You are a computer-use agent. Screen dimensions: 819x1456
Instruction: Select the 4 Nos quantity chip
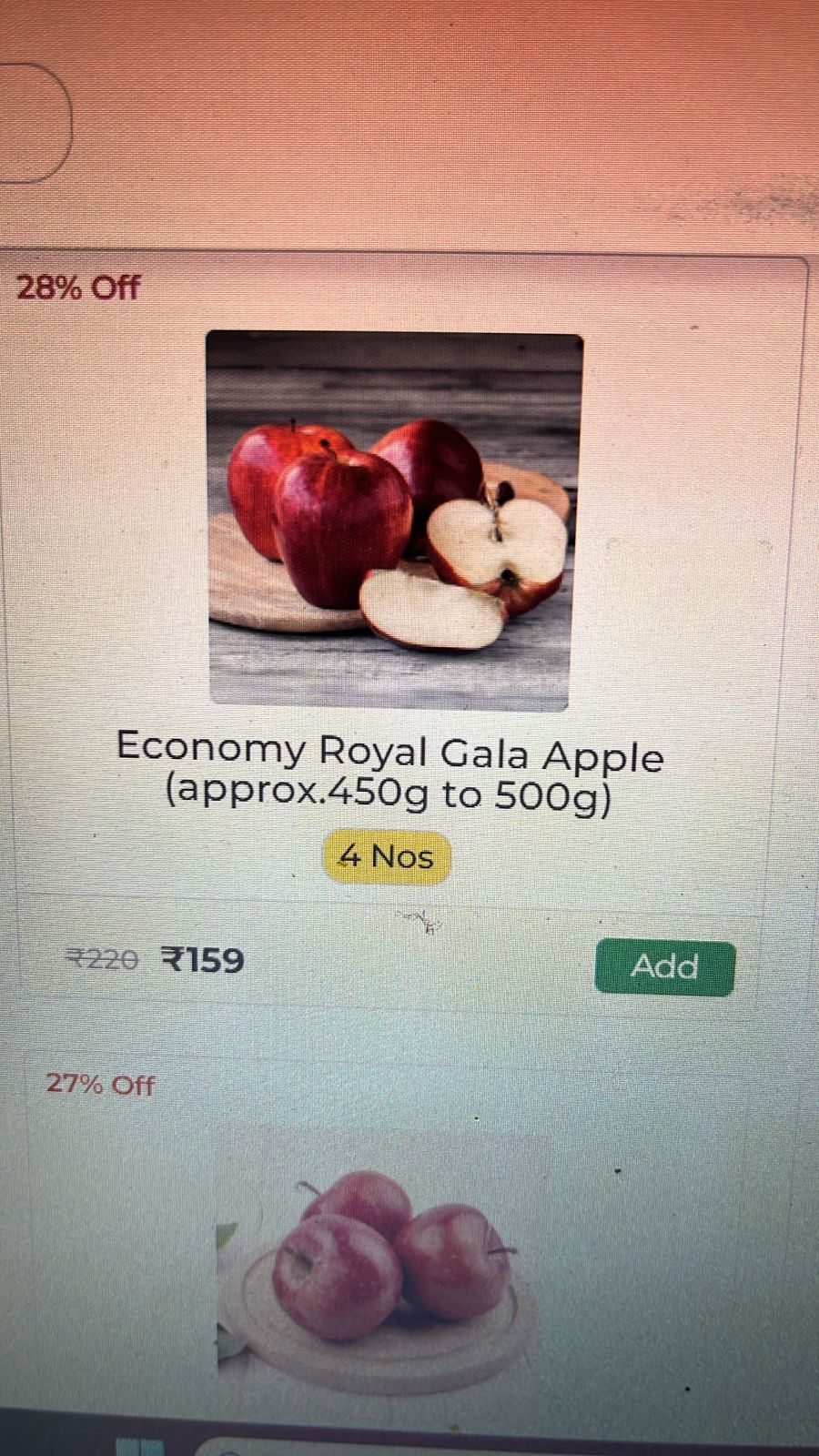tap(387, 857)
